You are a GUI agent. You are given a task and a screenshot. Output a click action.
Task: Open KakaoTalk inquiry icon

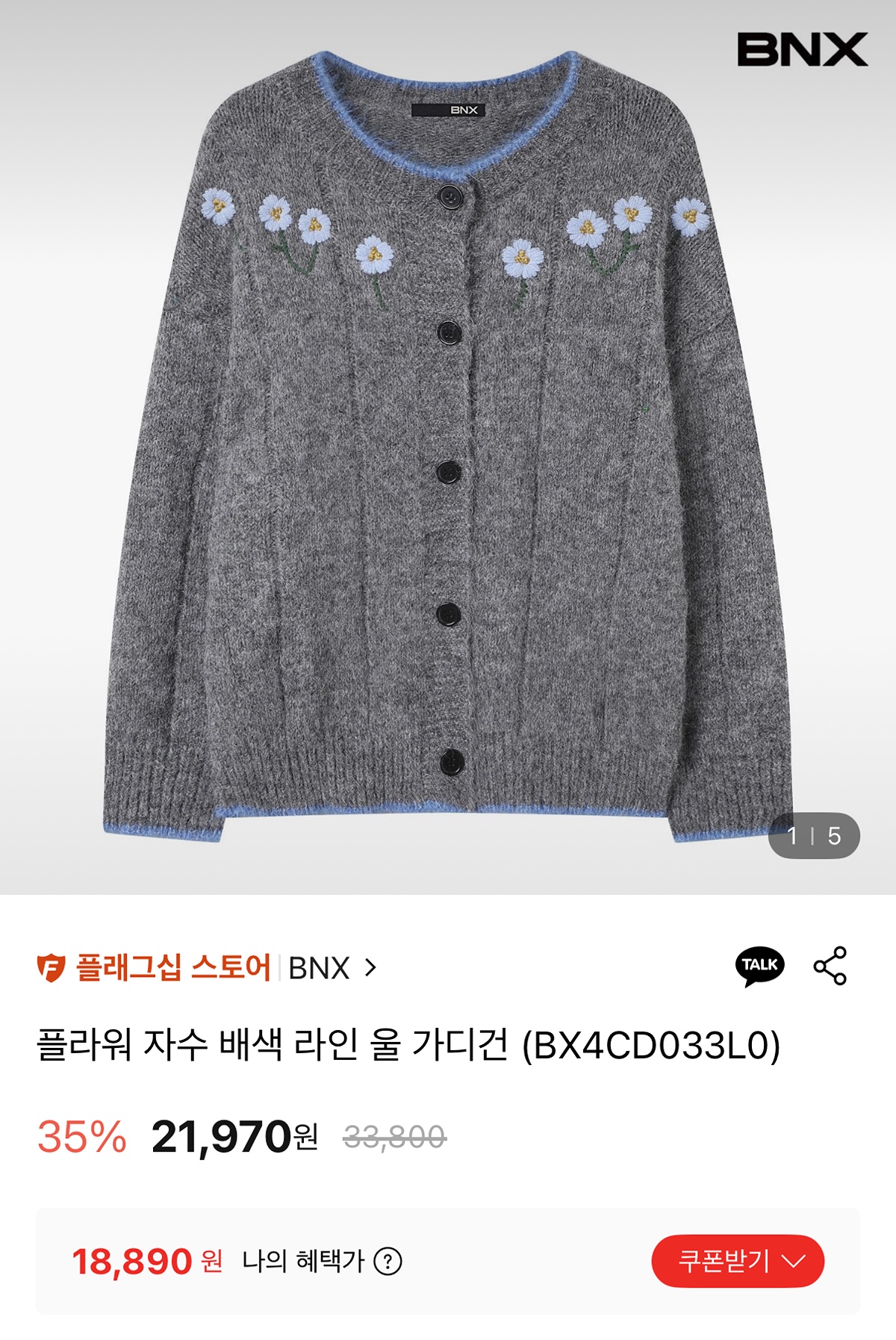click(x=759, y=966)
